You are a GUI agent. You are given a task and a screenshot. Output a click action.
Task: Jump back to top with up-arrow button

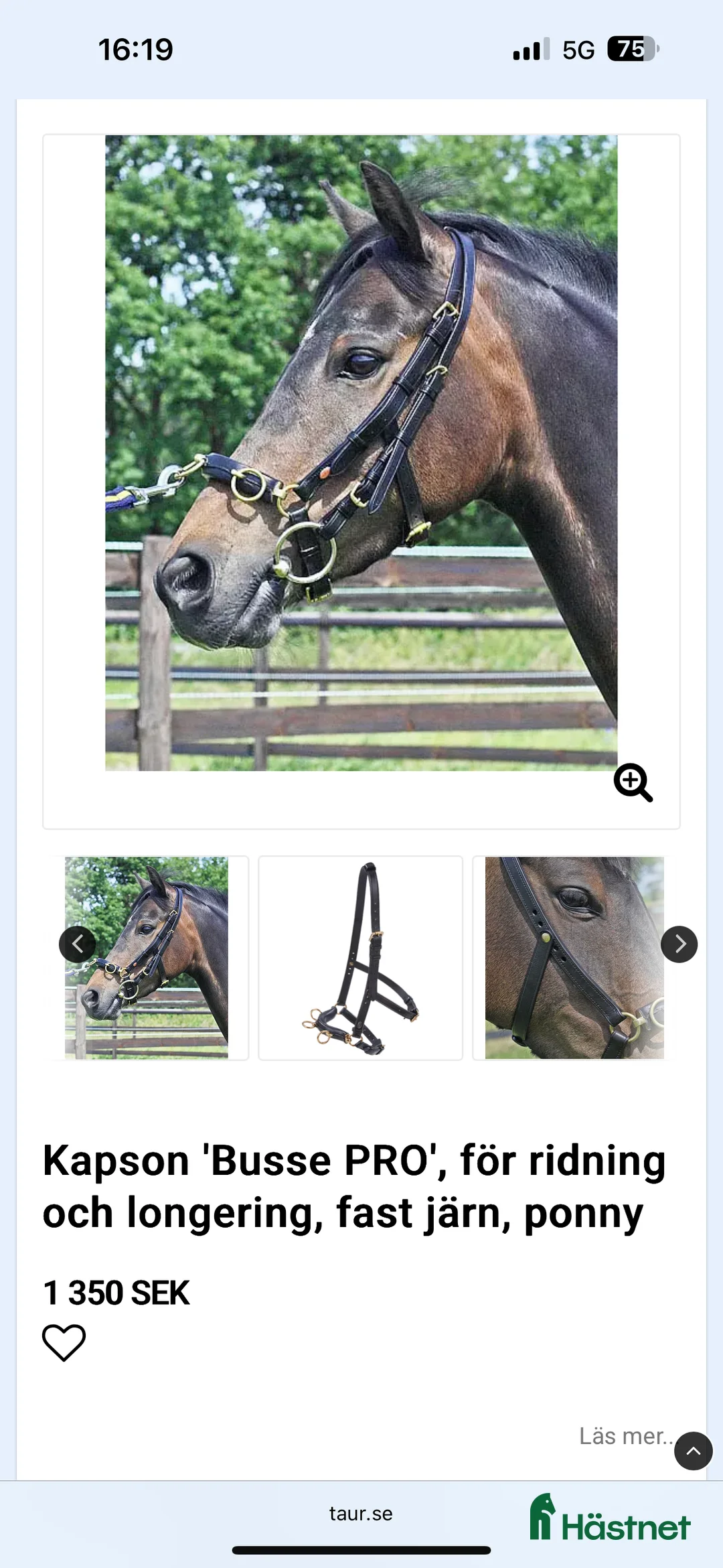(x=694, y=1451)
